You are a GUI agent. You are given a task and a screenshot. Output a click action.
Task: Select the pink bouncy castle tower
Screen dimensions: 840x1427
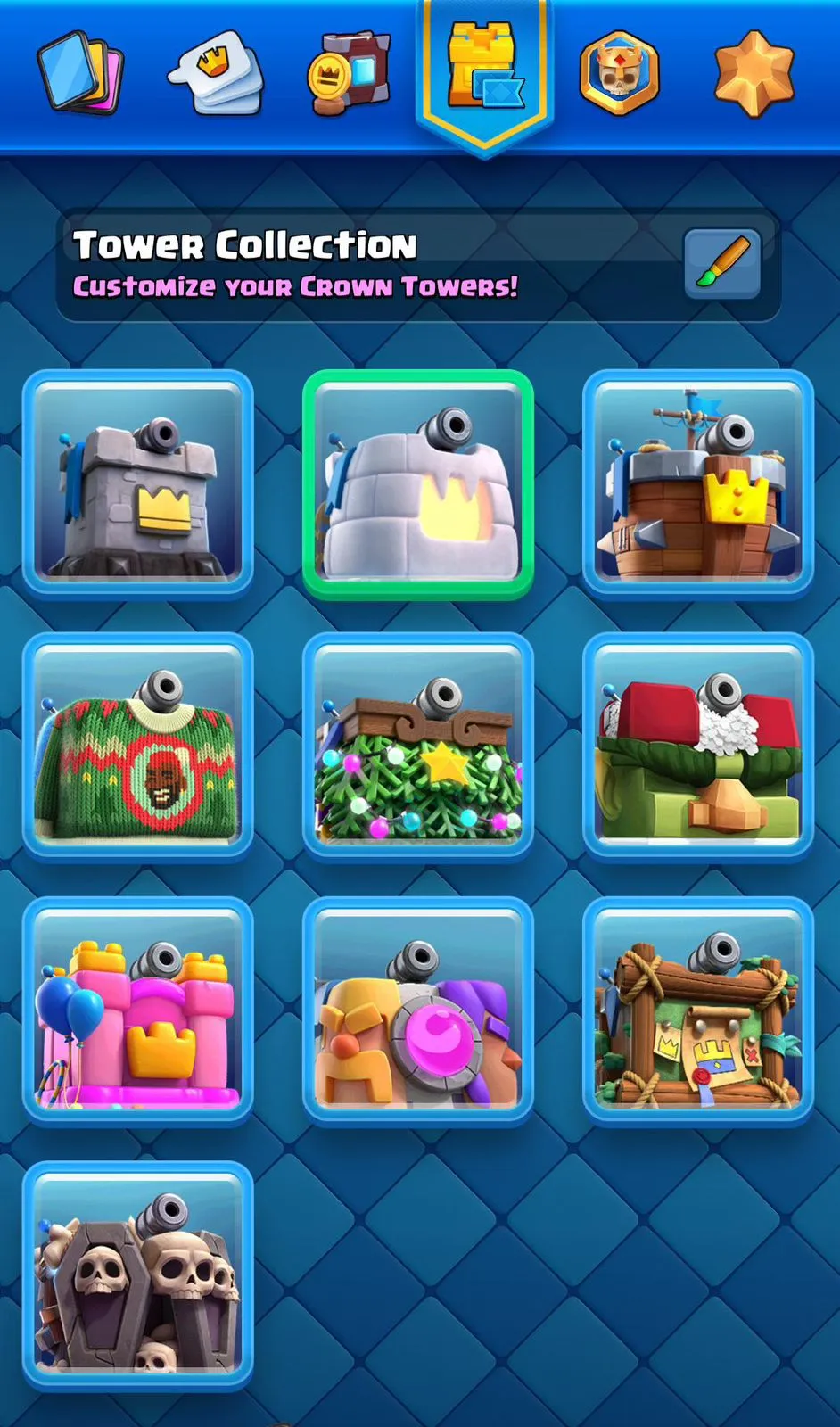coord(138,1009)
